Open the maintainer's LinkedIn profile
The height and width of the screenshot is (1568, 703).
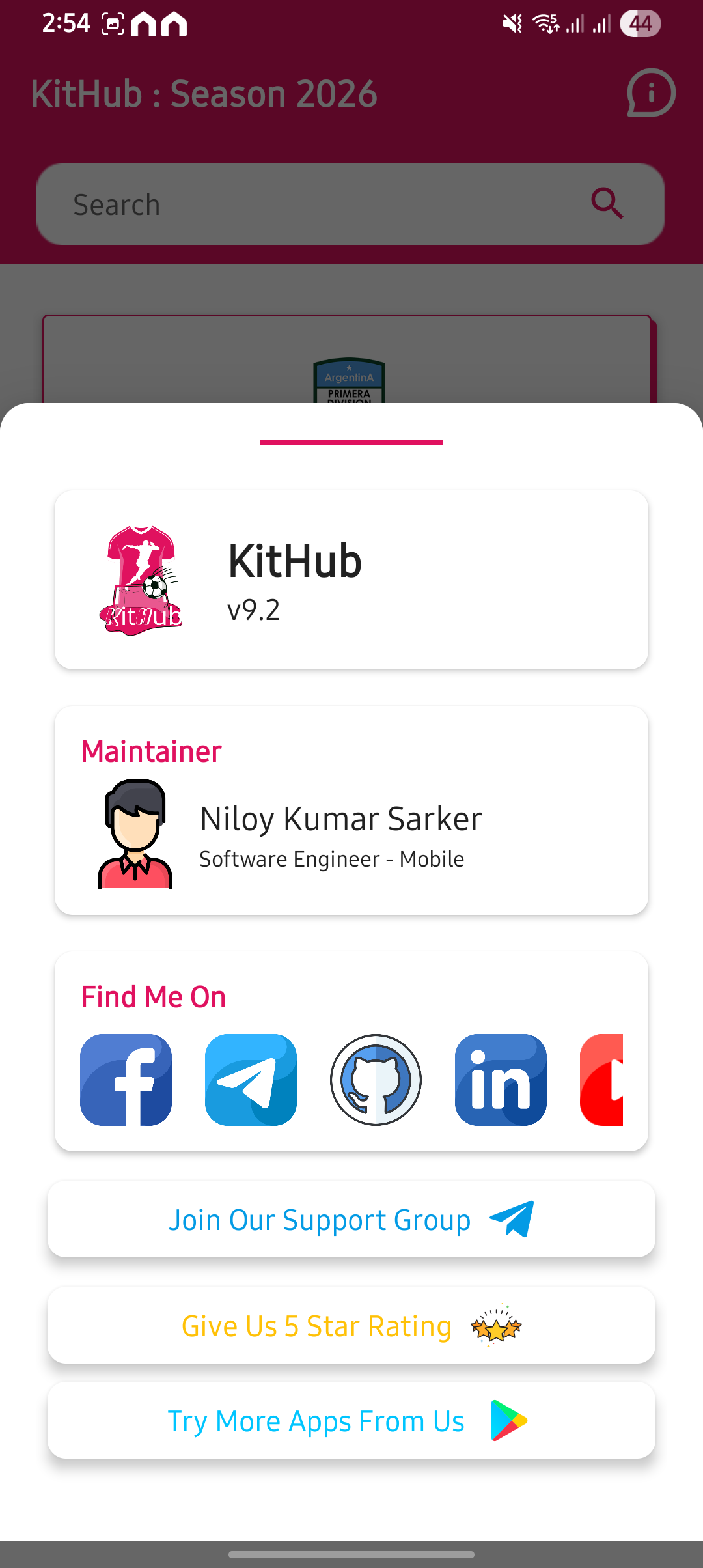click(x=501, y=1080)
